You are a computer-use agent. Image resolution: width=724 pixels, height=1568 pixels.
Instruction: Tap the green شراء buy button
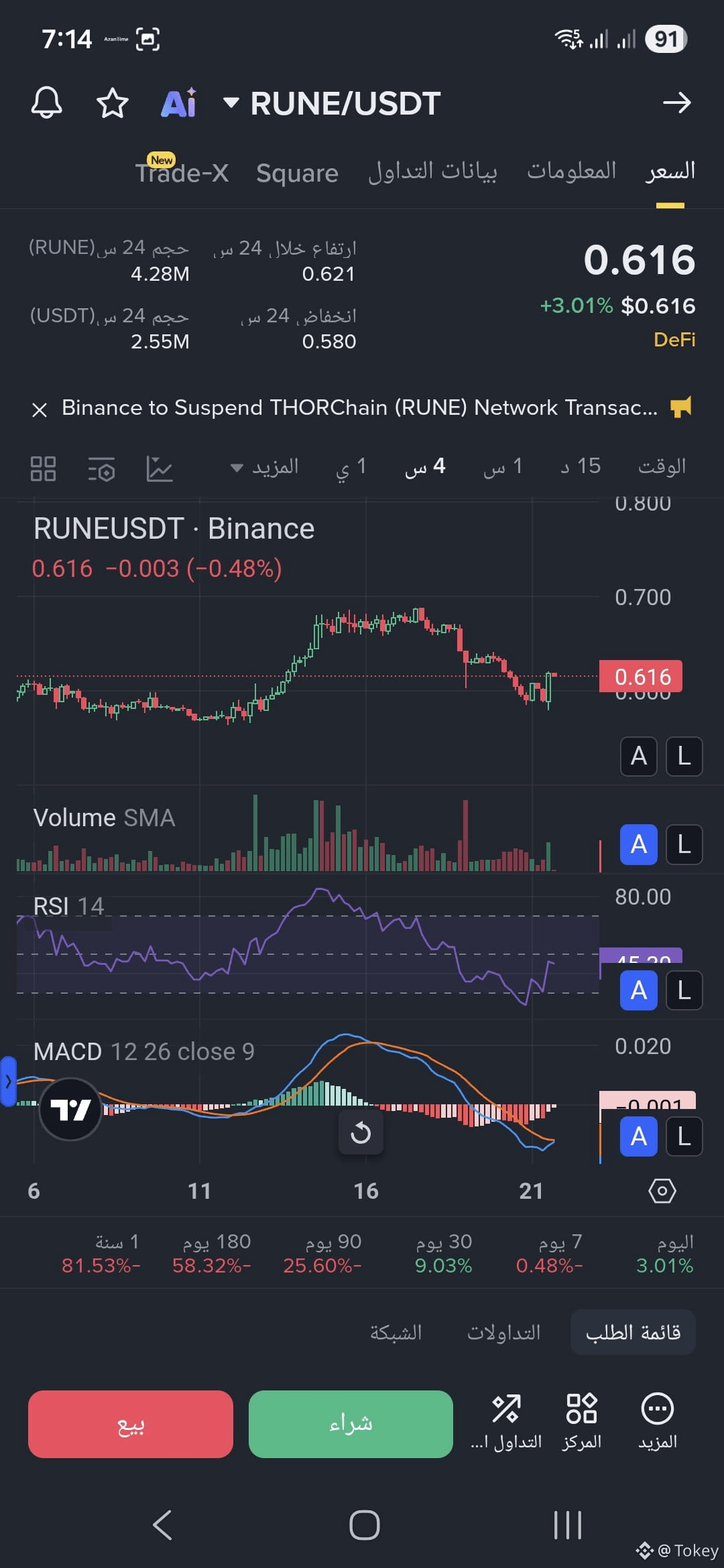(349, 1425)
